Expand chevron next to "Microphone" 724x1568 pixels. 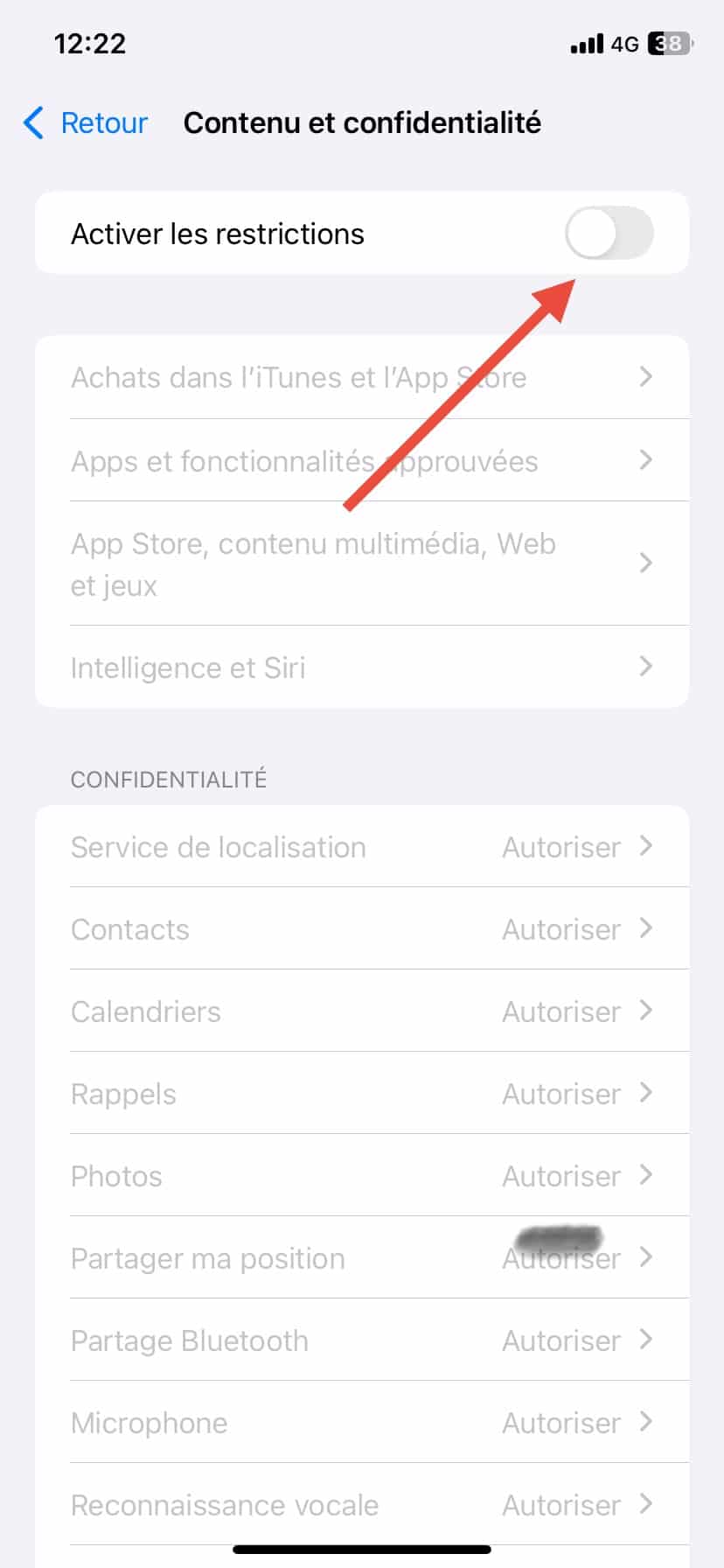[x=646, y=1423]
